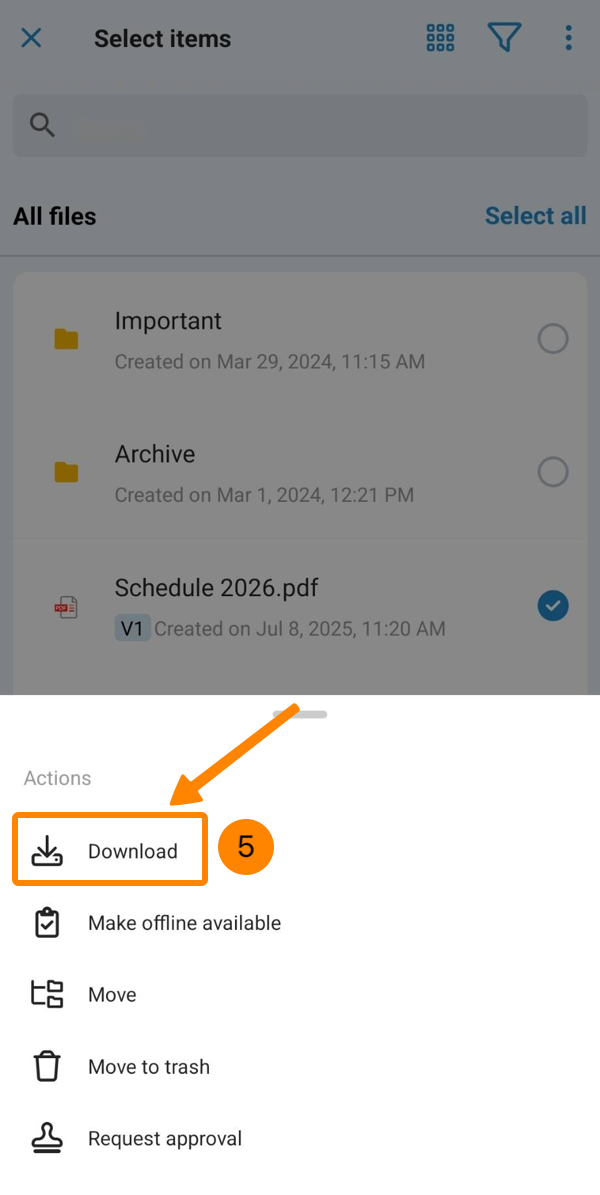Select the Important folder
The height and width of the screenshot is (1195, 600).
(x=553, y=339)
